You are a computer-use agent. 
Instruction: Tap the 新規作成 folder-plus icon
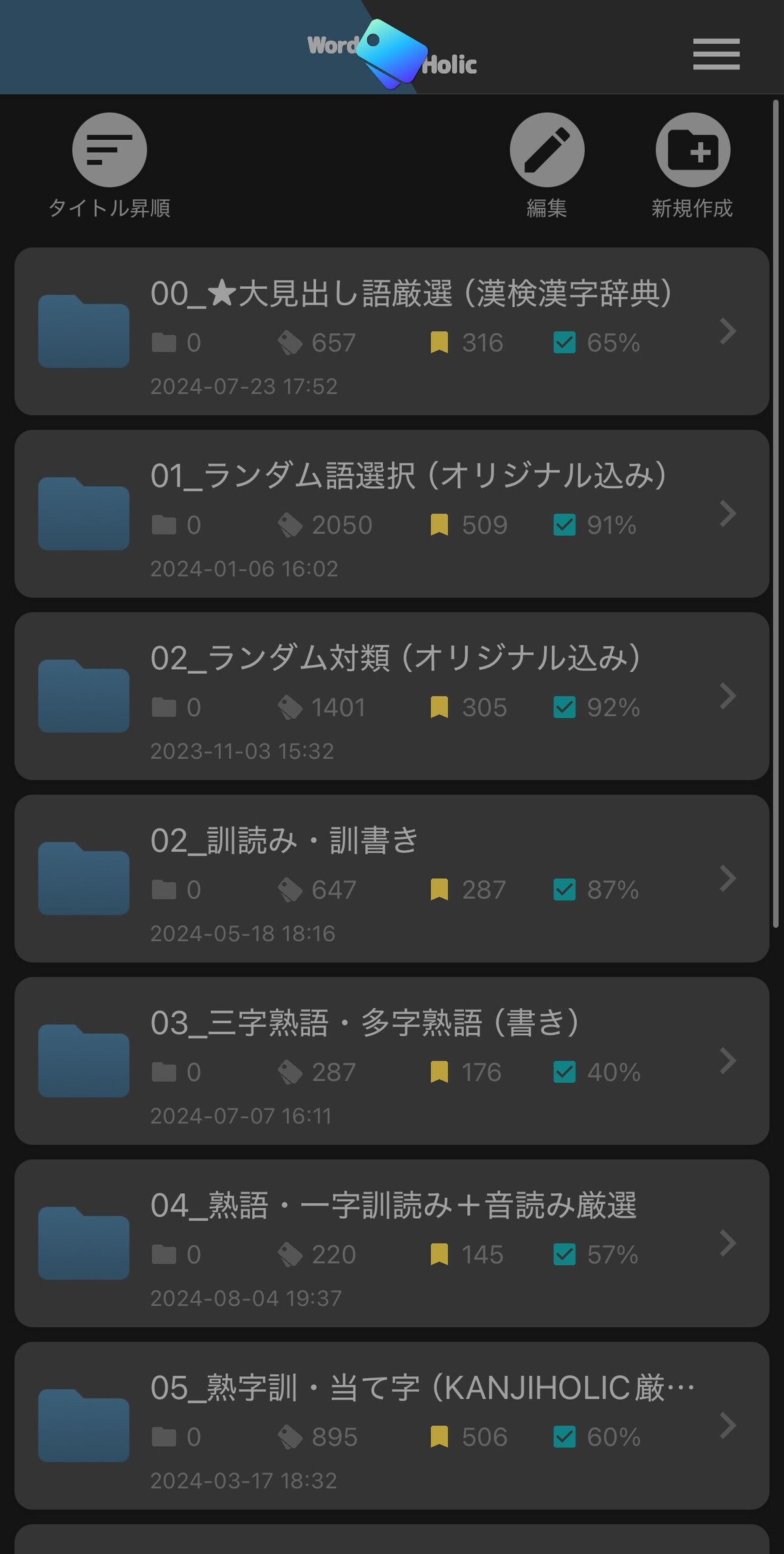click(x=694, y=150)
